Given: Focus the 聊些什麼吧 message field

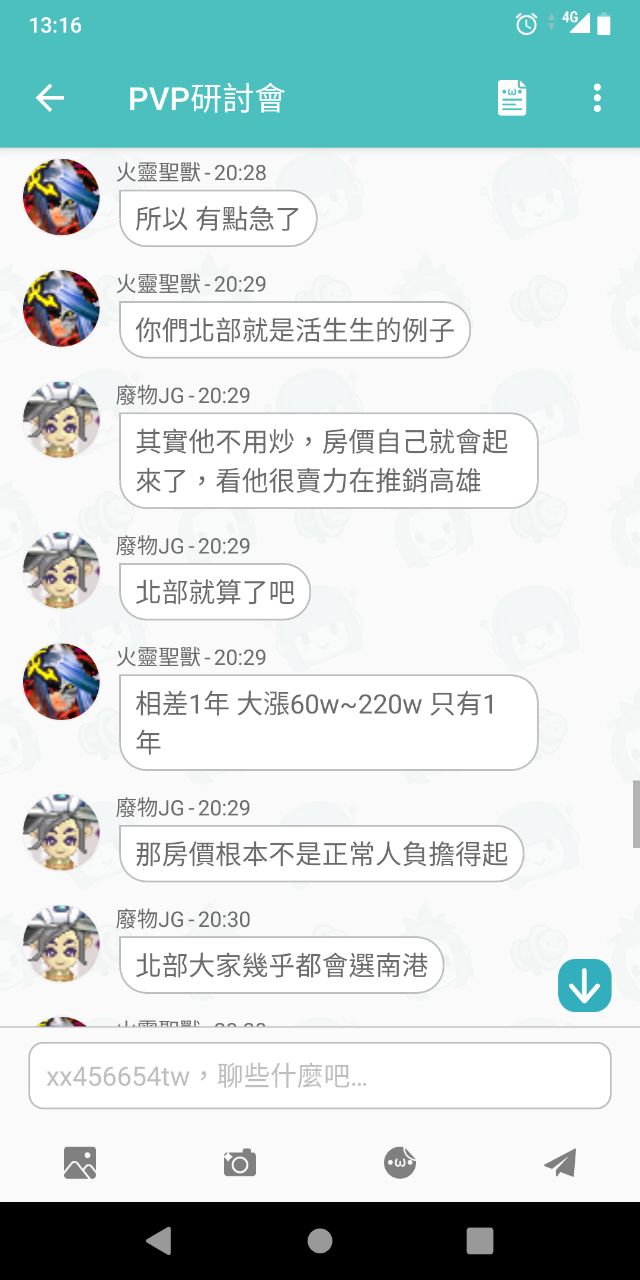Looking at the screenshot, I should click(x=320, y=1076).
